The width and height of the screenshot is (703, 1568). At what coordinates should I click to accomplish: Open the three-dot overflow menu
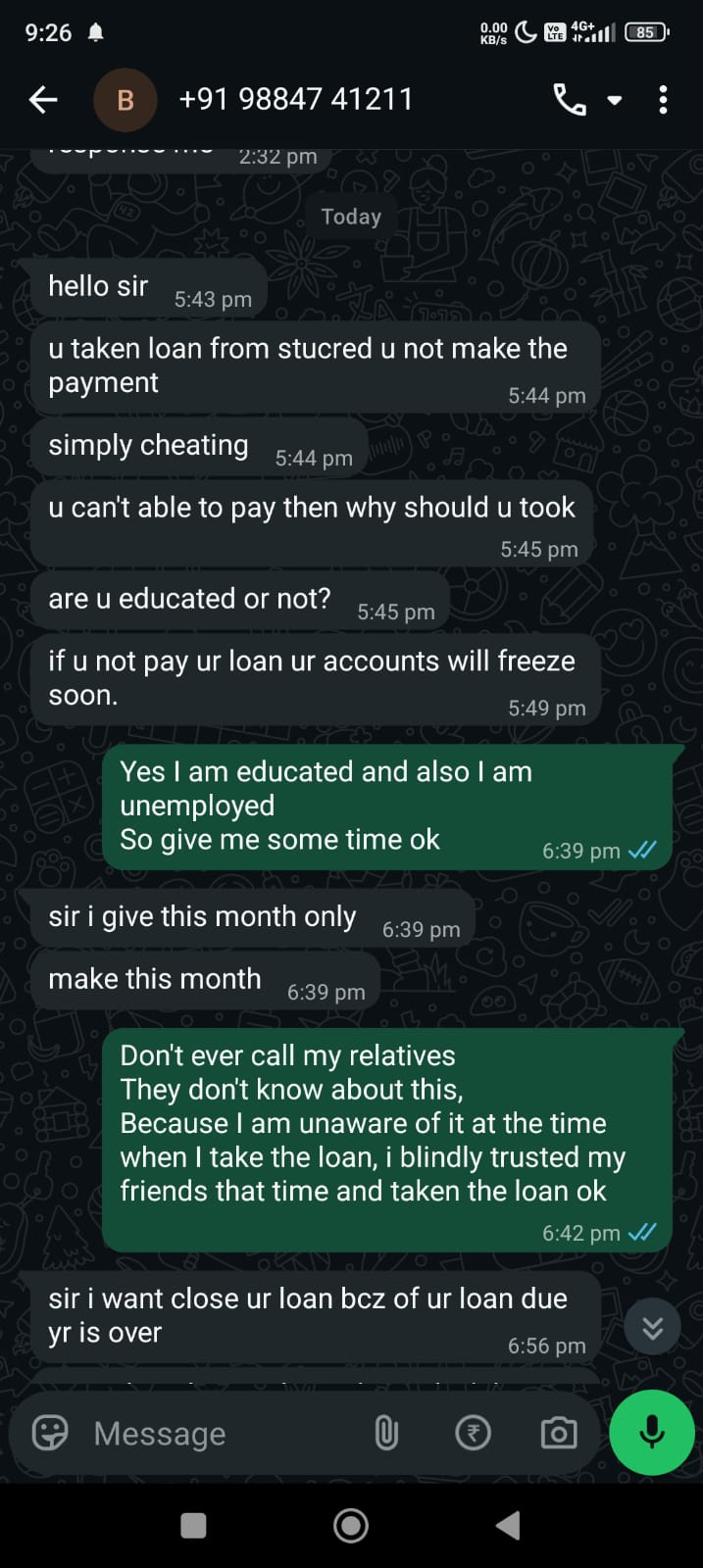(x=663, y=99)
